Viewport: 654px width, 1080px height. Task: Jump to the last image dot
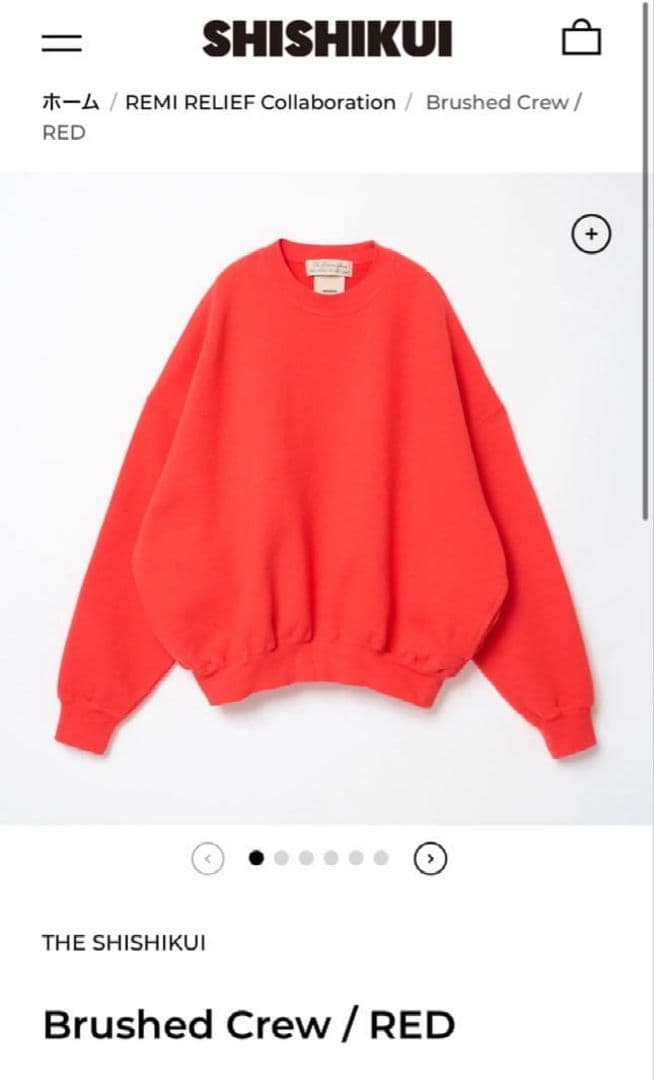pyautogui.click(x=381, y=858)
